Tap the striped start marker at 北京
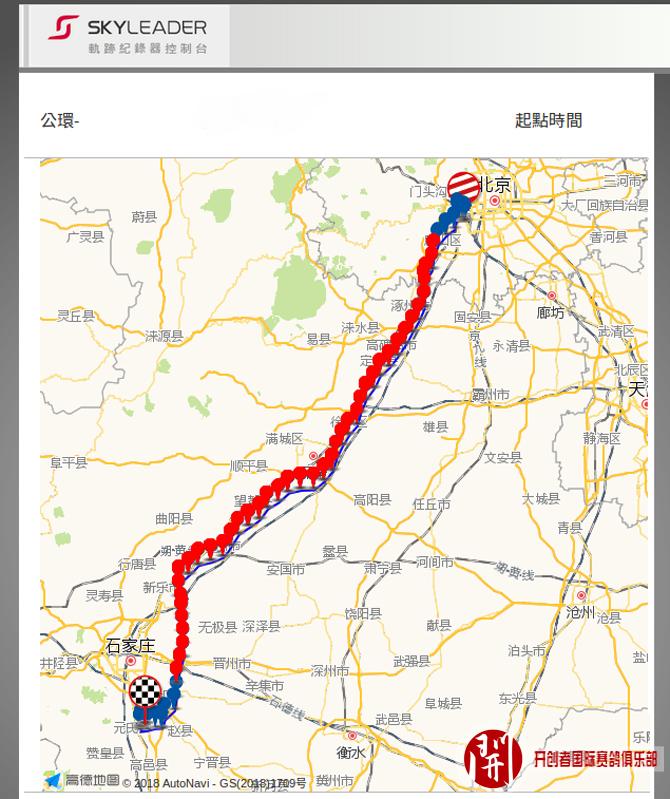The width and height of the screenshot is (670, 799). (x=462, y=186)
